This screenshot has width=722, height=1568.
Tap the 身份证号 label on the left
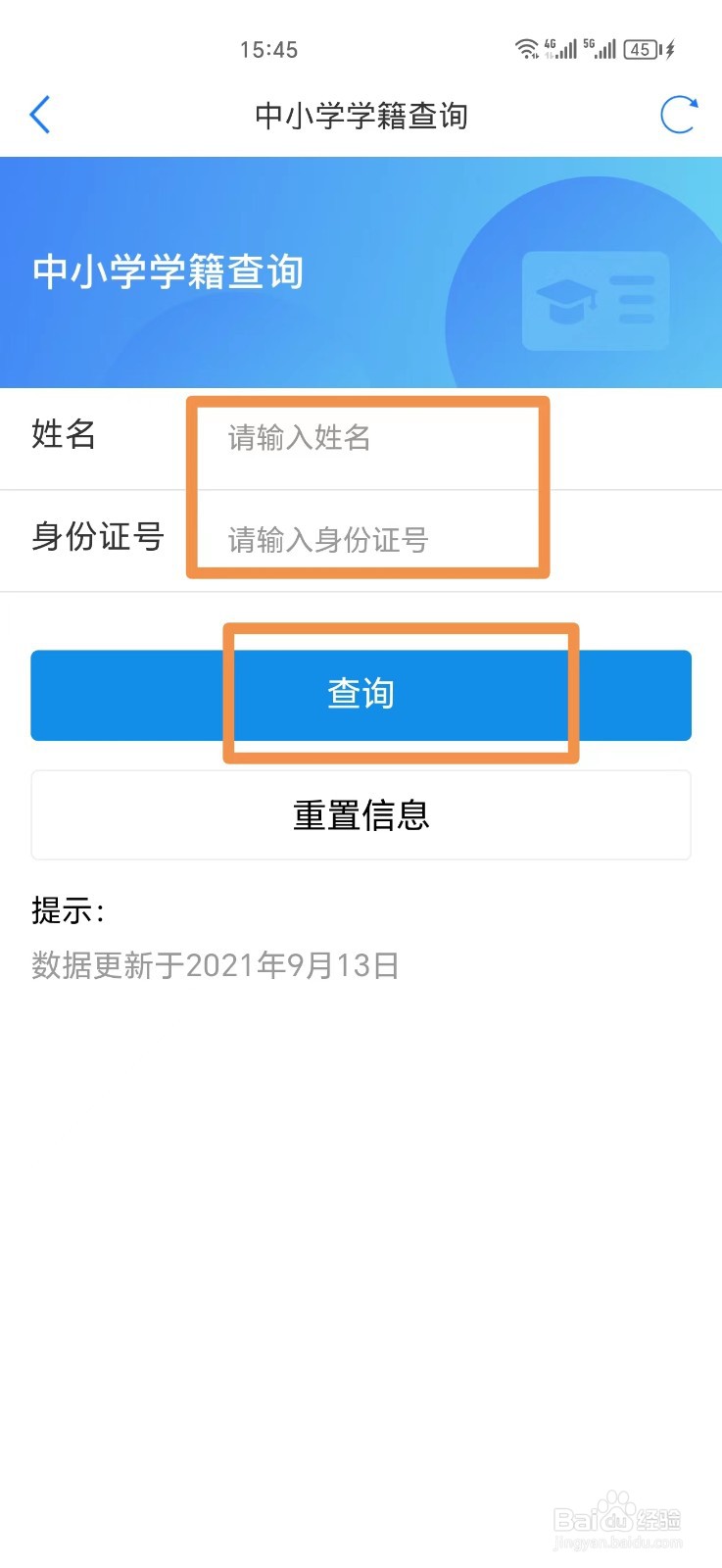(97, 537)
